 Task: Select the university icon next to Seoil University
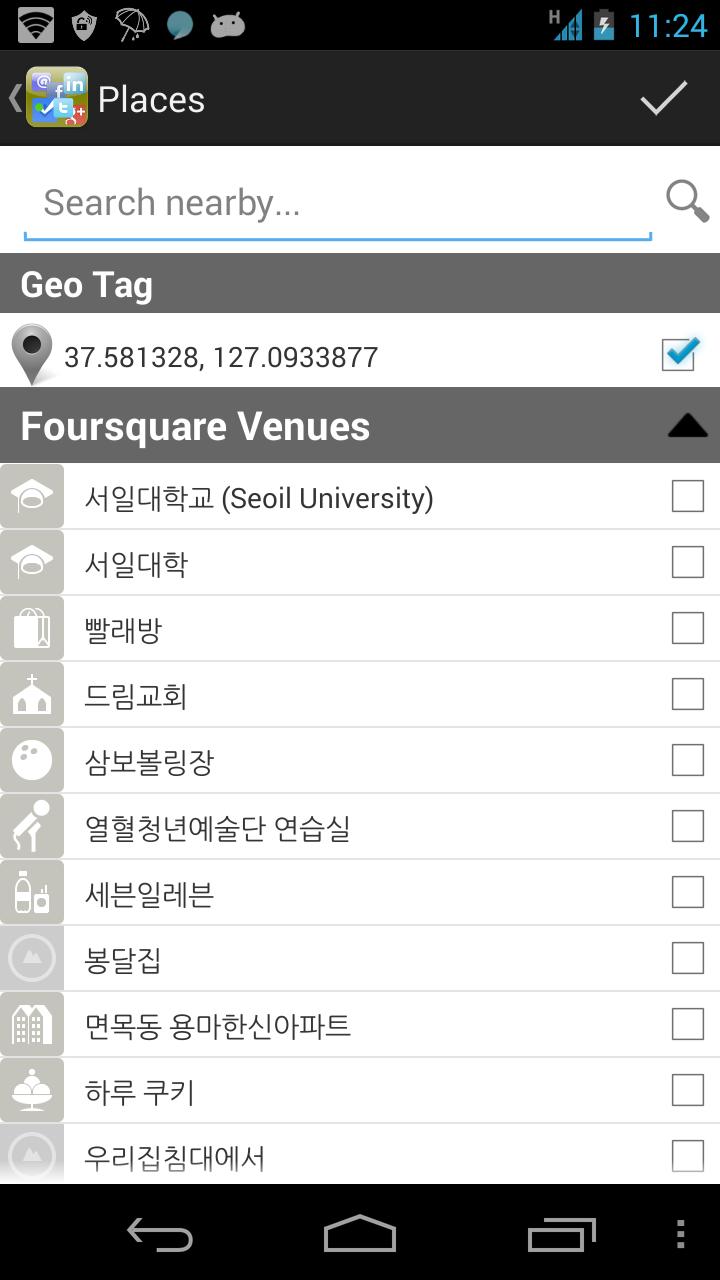(x=31, y=496)
